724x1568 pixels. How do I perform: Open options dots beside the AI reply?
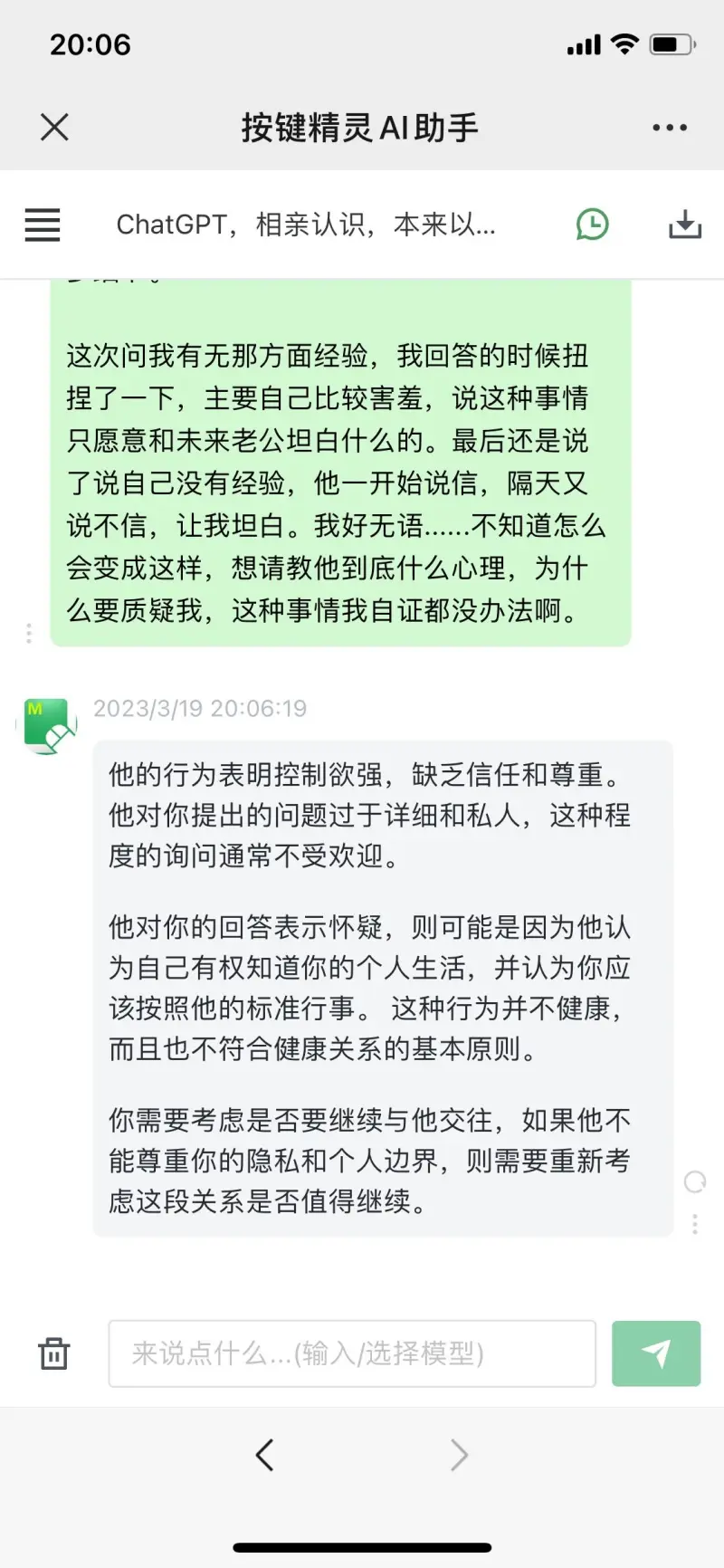695,1225
